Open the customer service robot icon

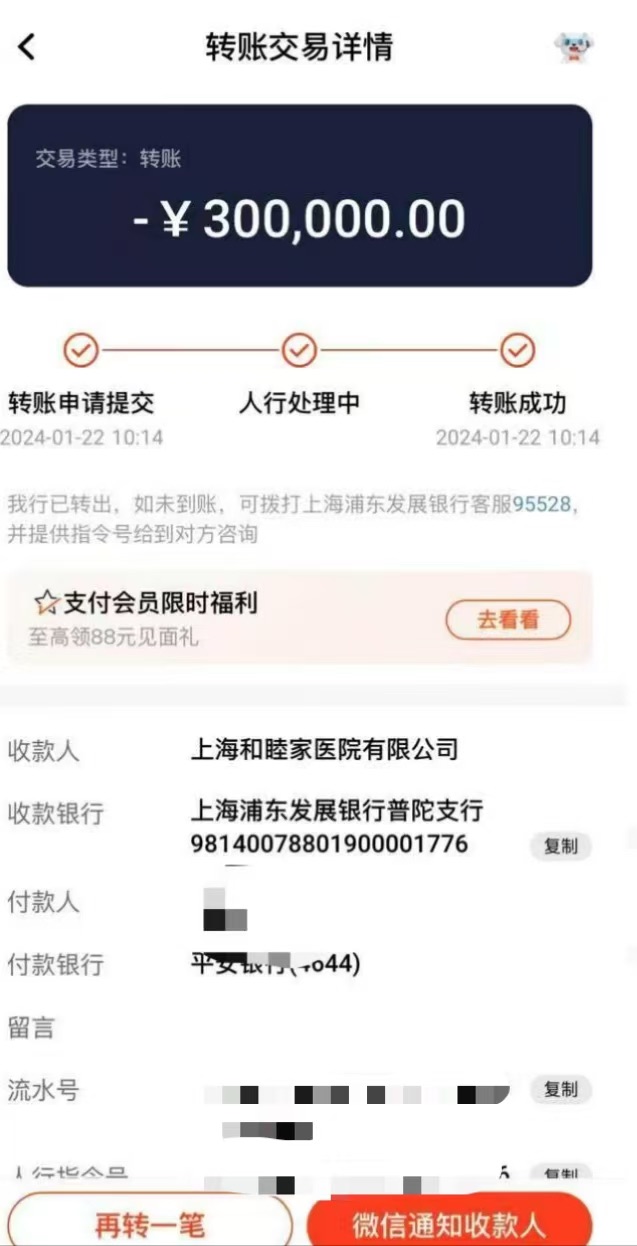[x=573, y=47]
